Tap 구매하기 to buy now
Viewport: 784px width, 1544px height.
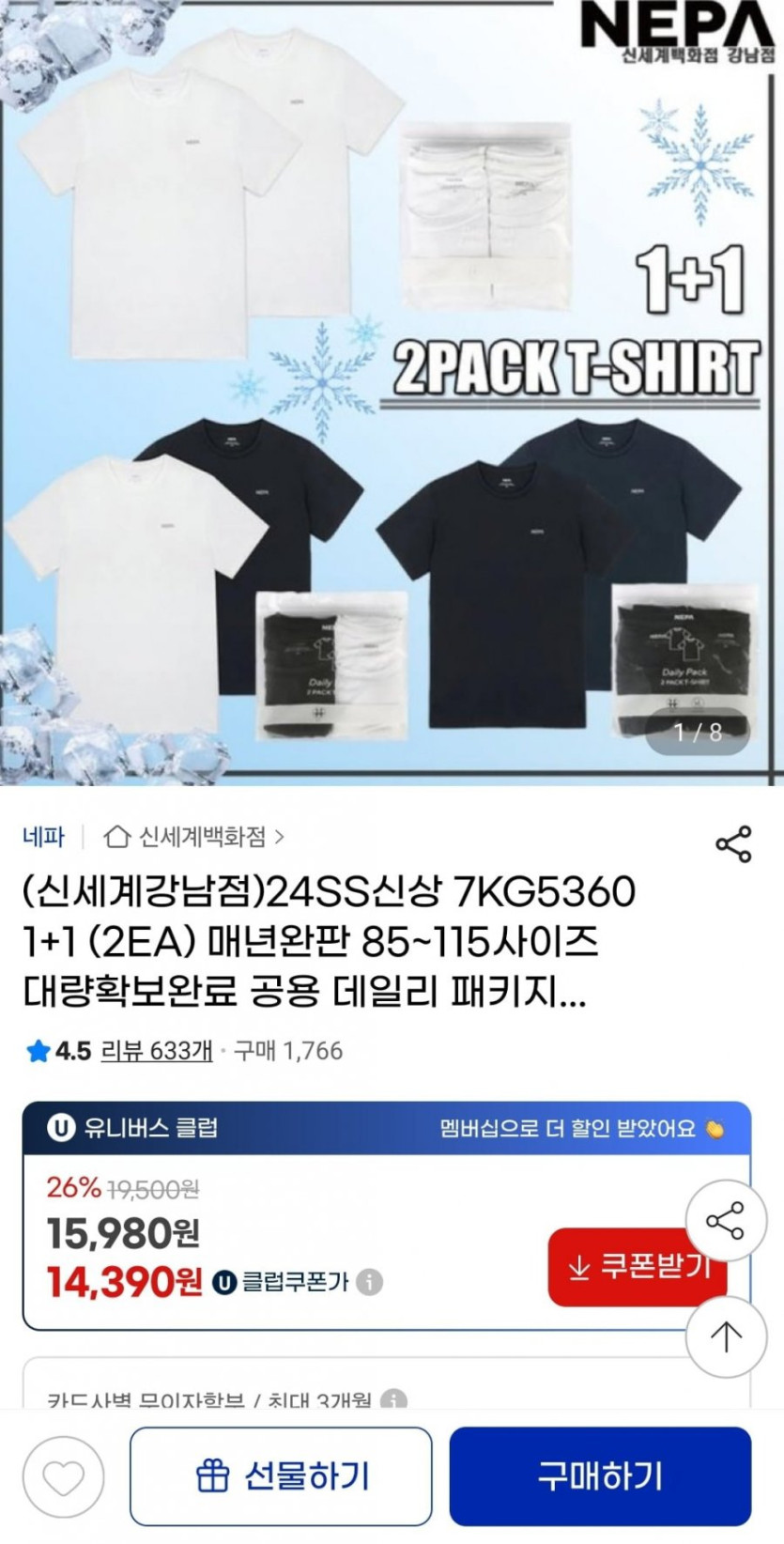[x=600, y=1476]
